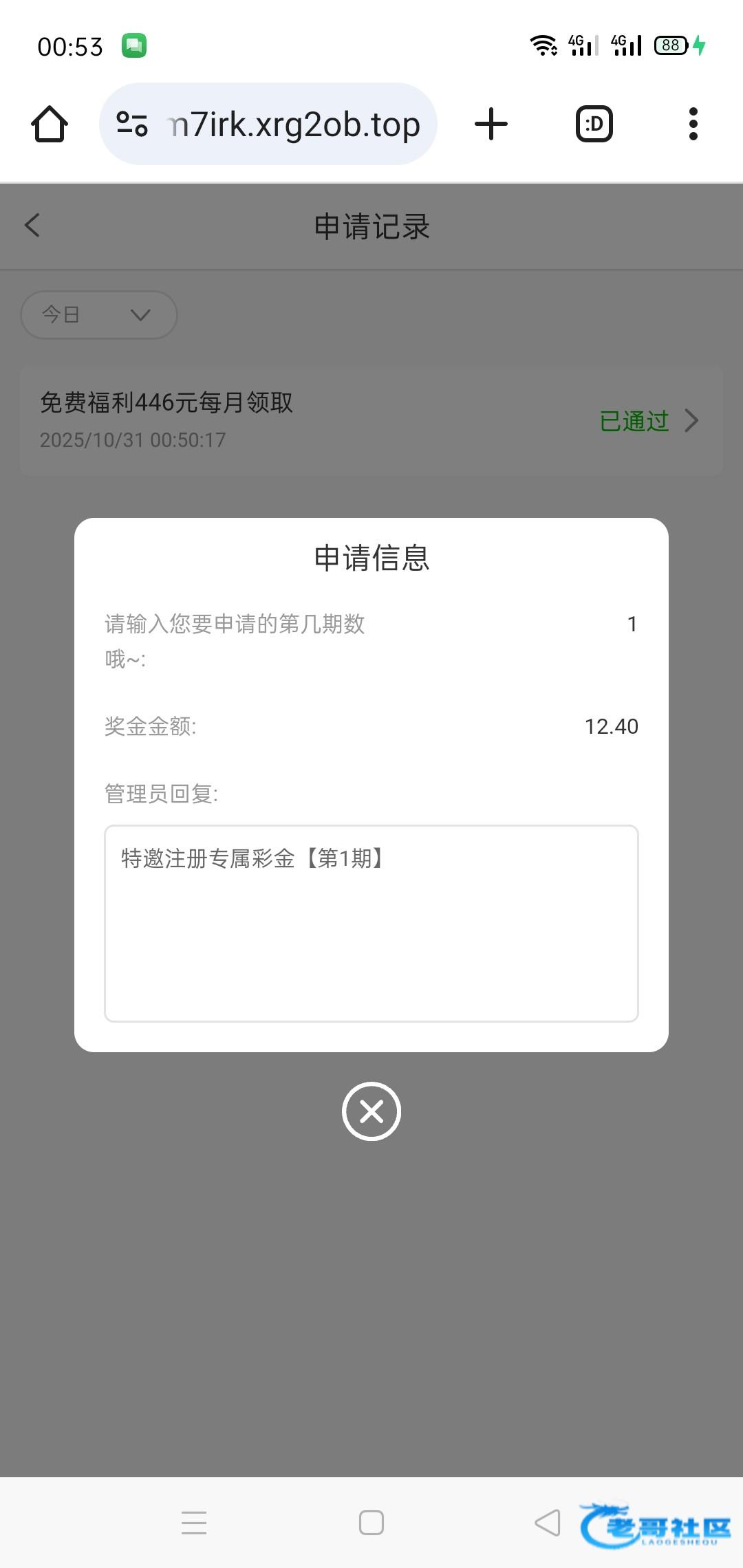Screen dimensions: 743x1568
Task: Open the tab switcher
Action: (594, 124)
